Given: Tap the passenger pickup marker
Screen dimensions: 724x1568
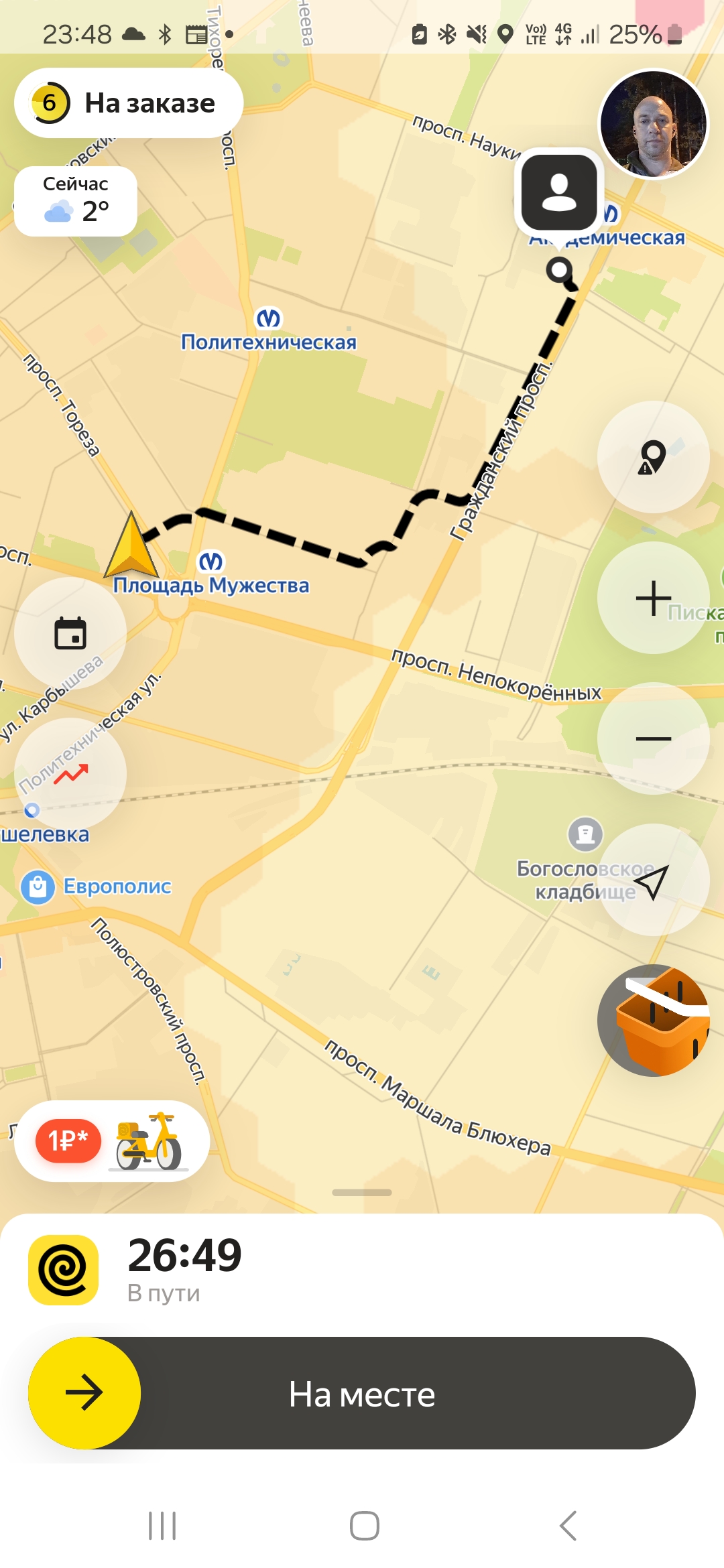Looking at the screenshot, I should [559, 192].
